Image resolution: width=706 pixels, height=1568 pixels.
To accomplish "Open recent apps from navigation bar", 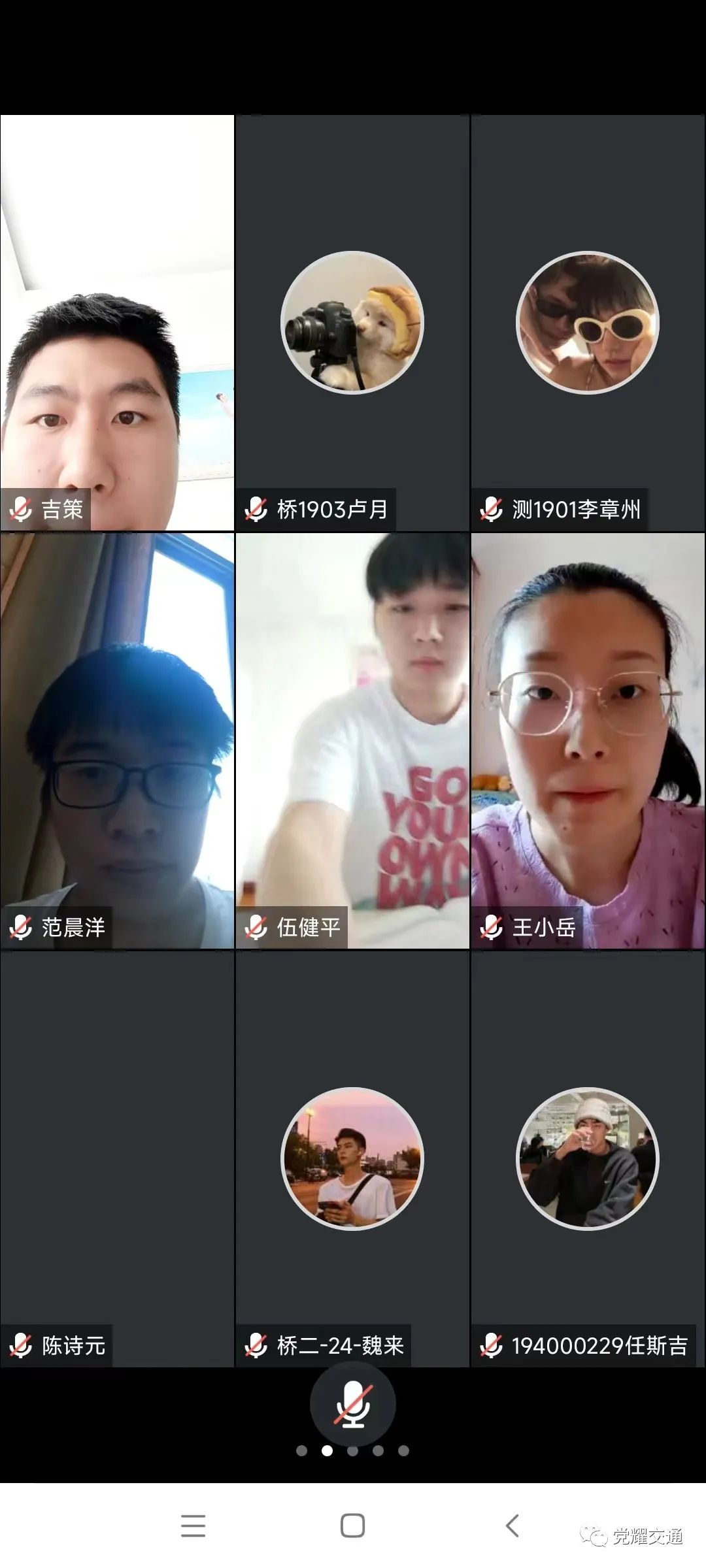I will [x=193, y=1526].
